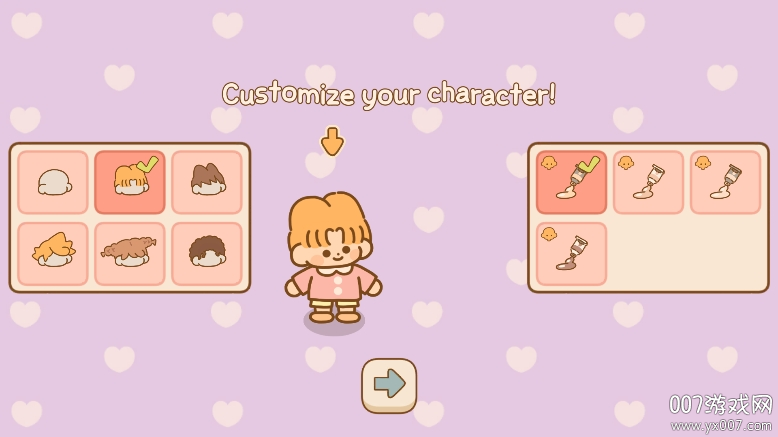Image resolution: width=778 pixels, height=437 pixels.
Task: Choose the long light-brown pigtails hairstyle
Action: click(x=130, y=253)
